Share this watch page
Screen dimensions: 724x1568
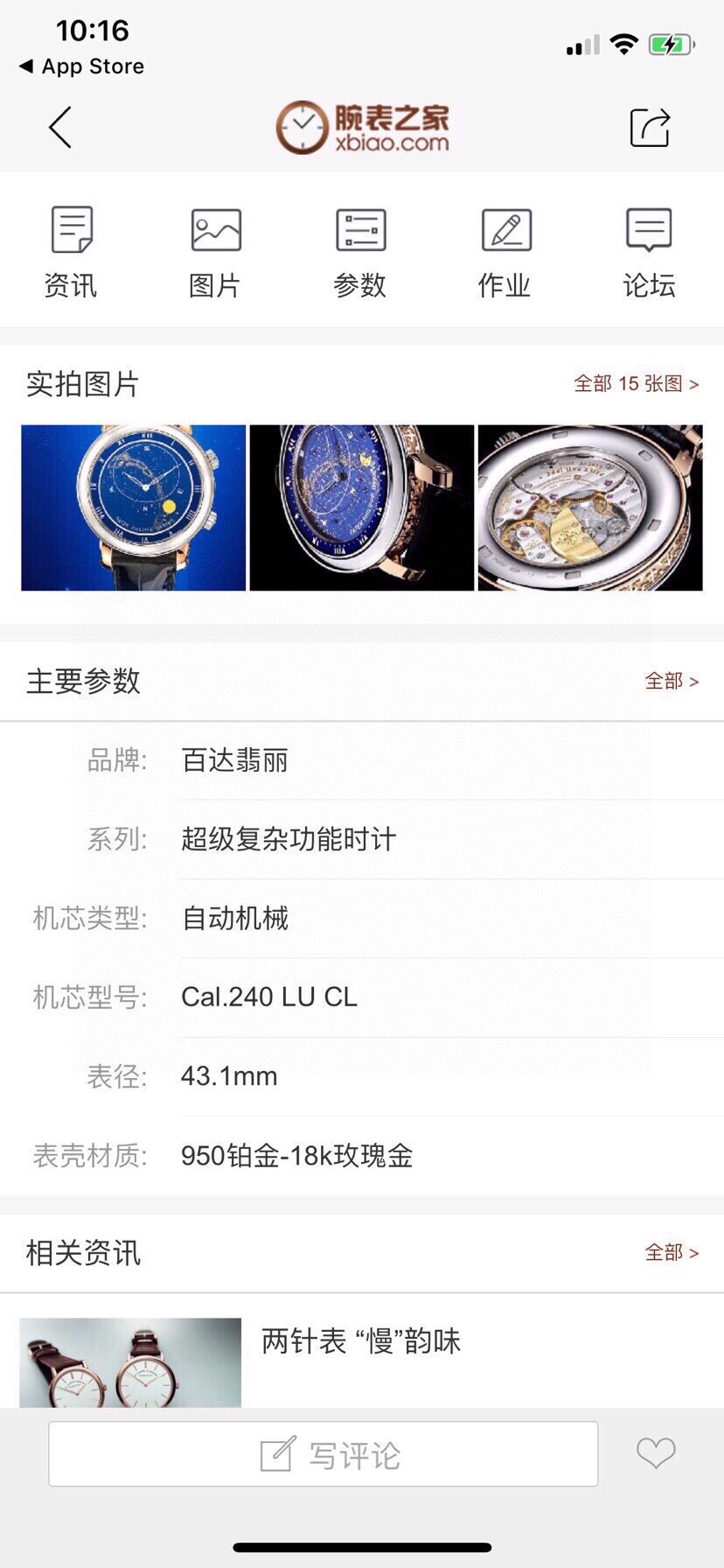(650, 128)
